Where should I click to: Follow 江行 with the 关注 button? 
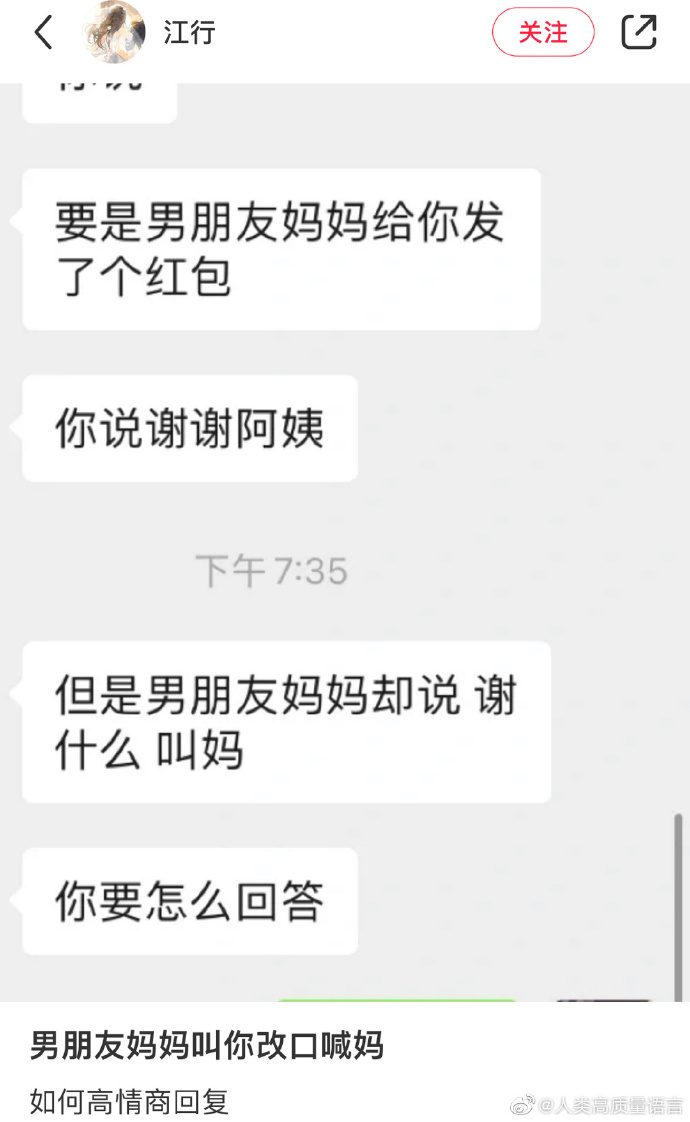click(543, 33)
